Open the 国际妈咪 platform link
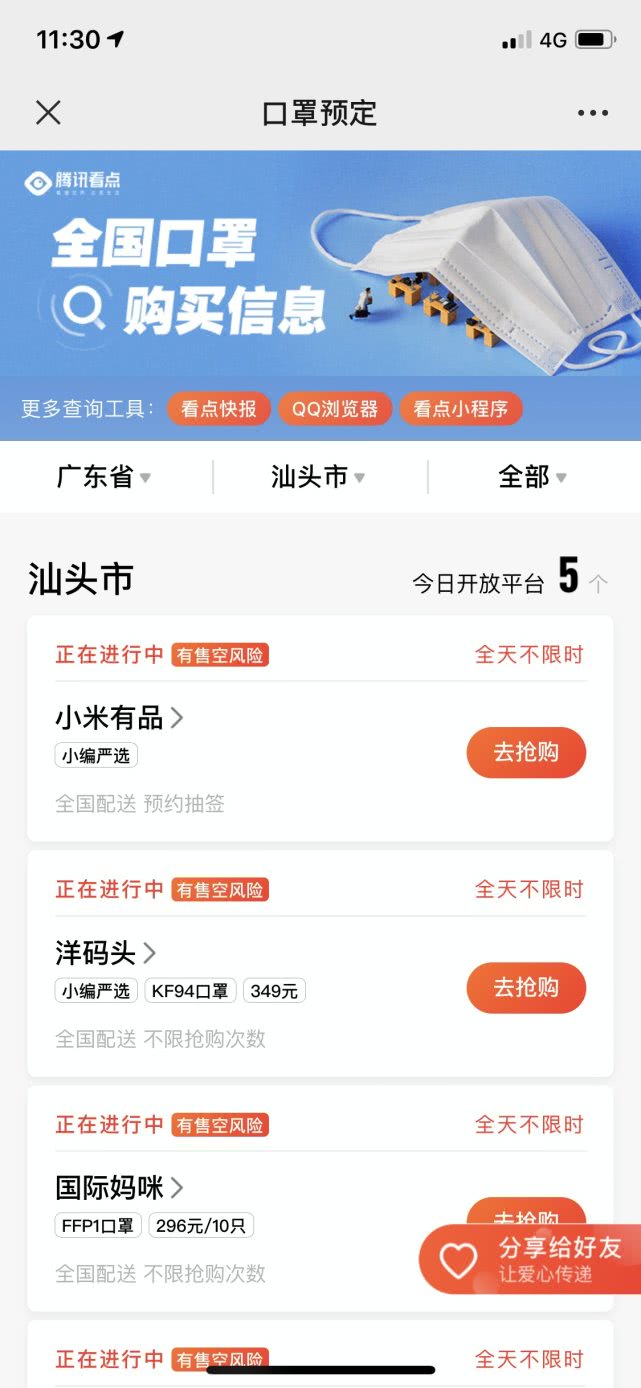 [x=119, y=1187]
